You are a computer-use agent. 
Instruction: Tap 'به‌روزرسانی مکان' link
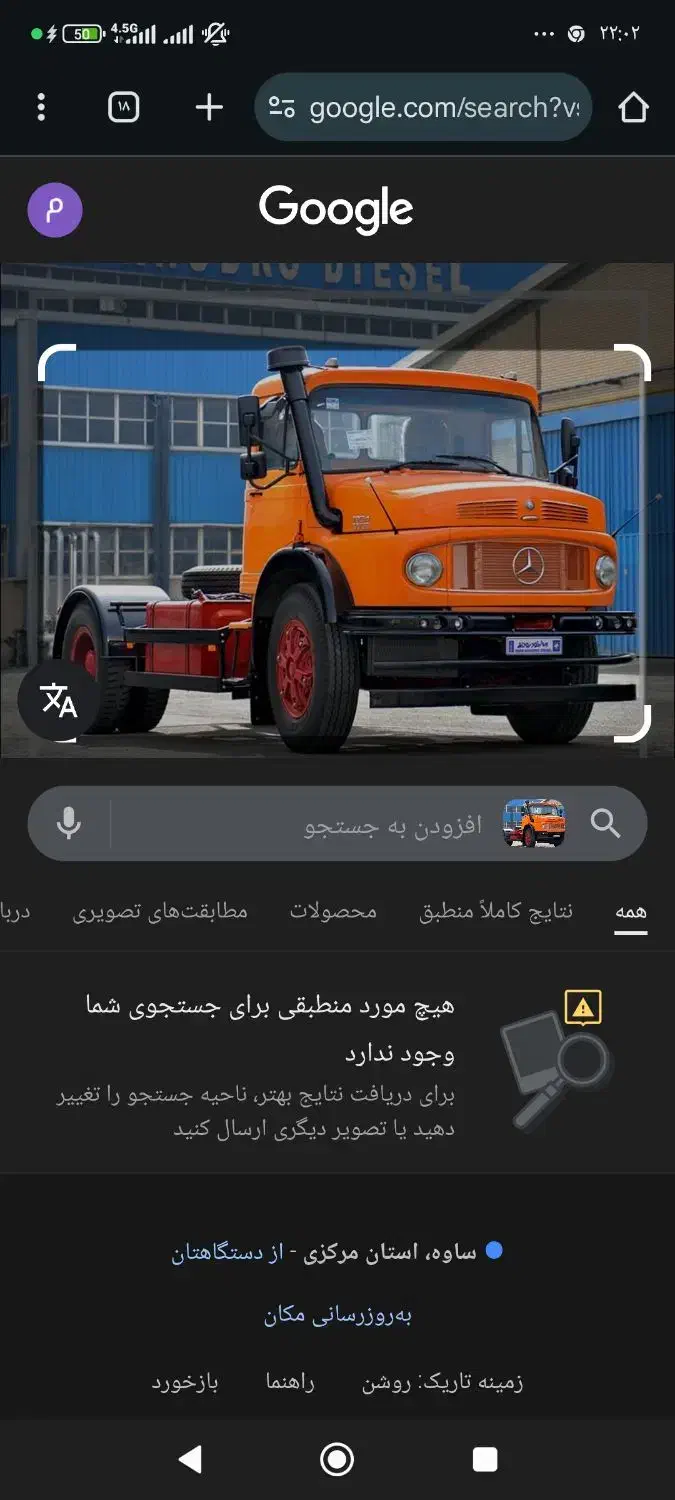(x=338, y=1315)
